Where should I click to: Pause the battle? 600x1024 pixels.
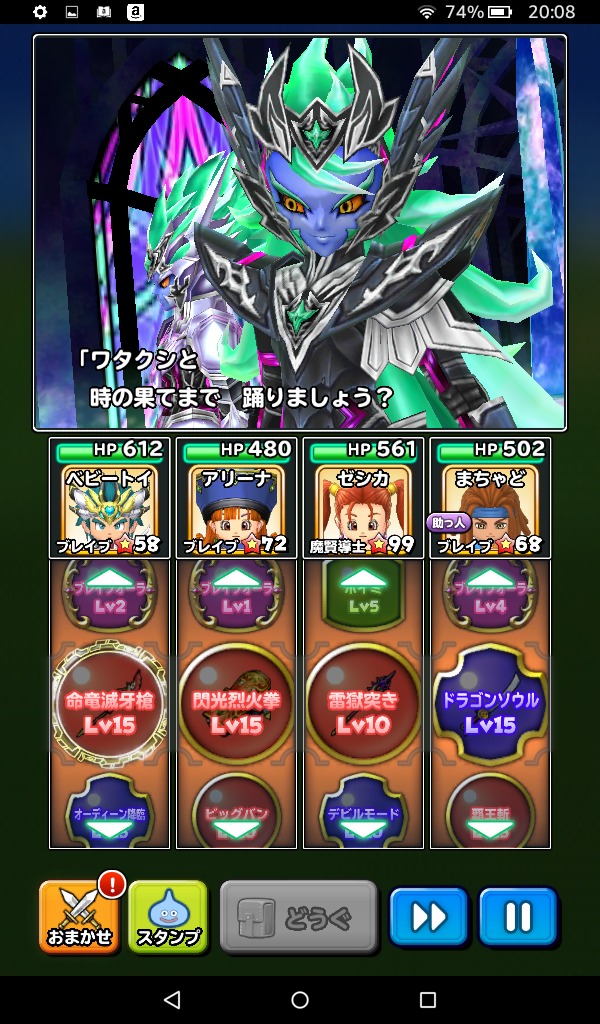pos(517,916)
